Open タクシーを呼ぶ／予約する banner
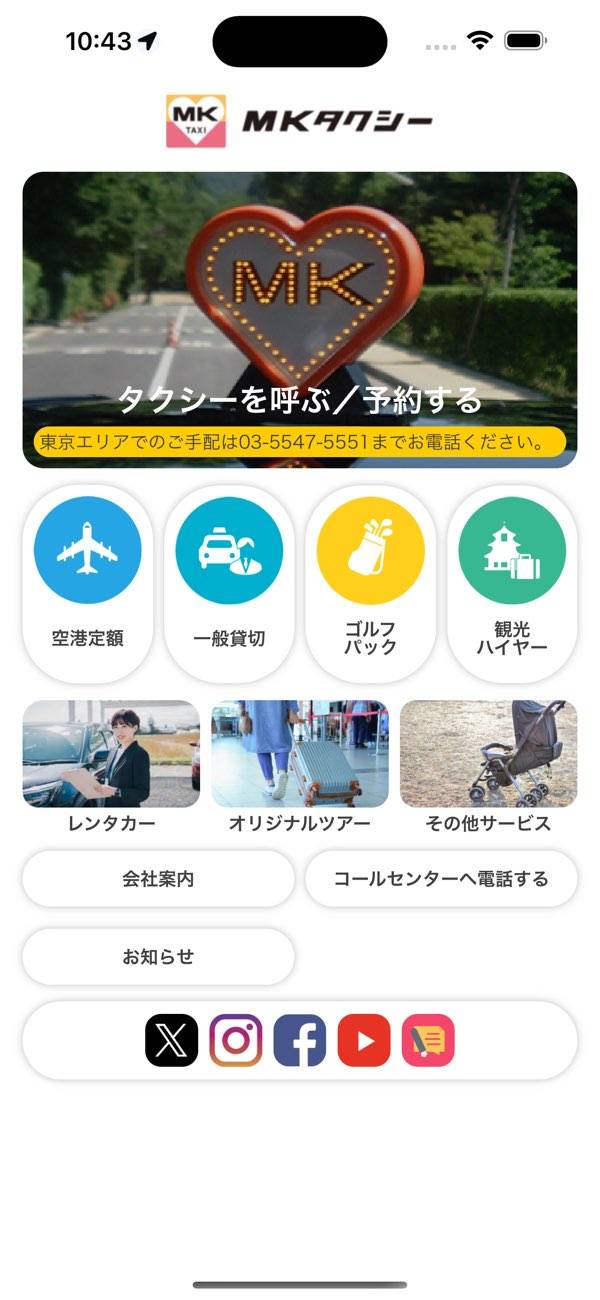 (x=300, y=320)
